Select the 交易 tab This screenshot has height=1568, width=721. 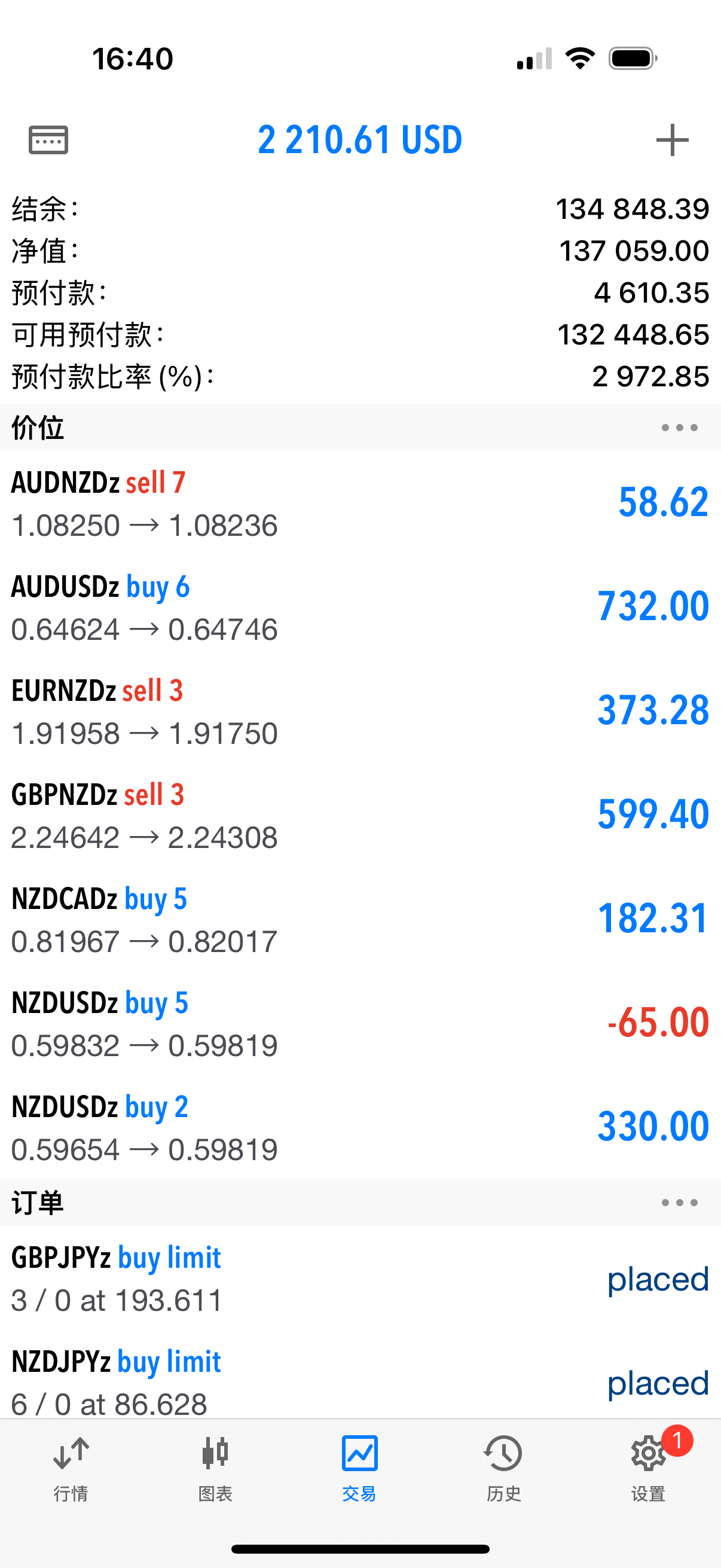tap(359, 1469)
